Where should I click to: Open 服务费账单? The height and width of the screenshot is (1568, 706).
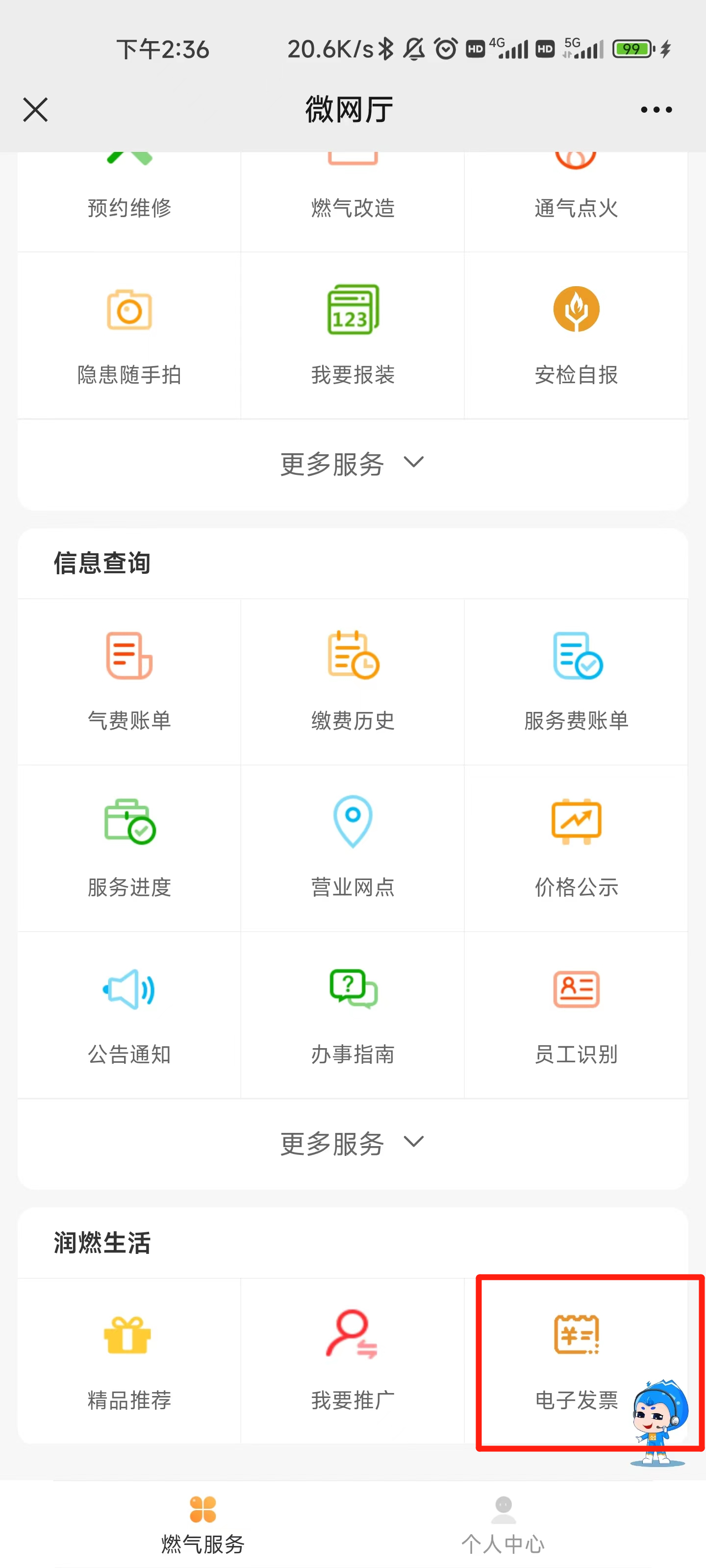[576, 682]
